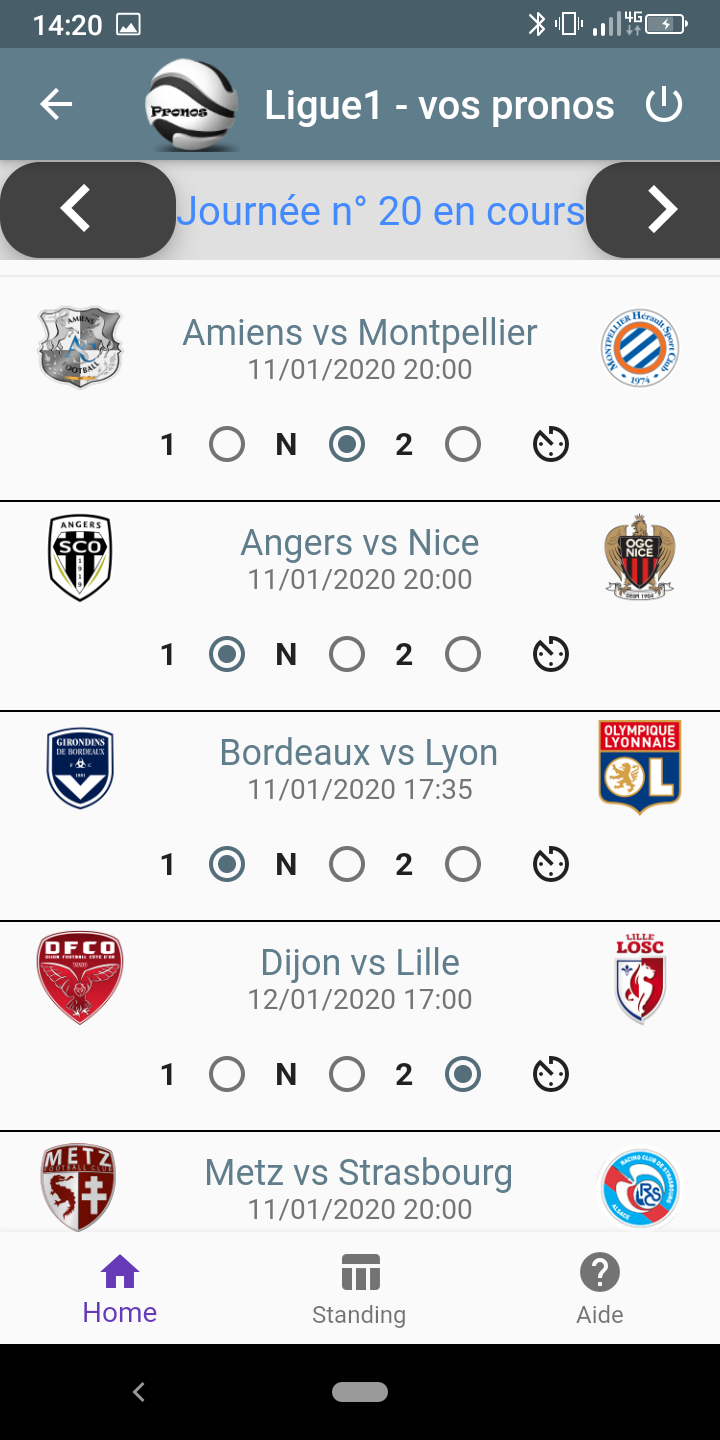Open the Aide tab
This screenshot has width=720, height=1440.
point(600,1288)
